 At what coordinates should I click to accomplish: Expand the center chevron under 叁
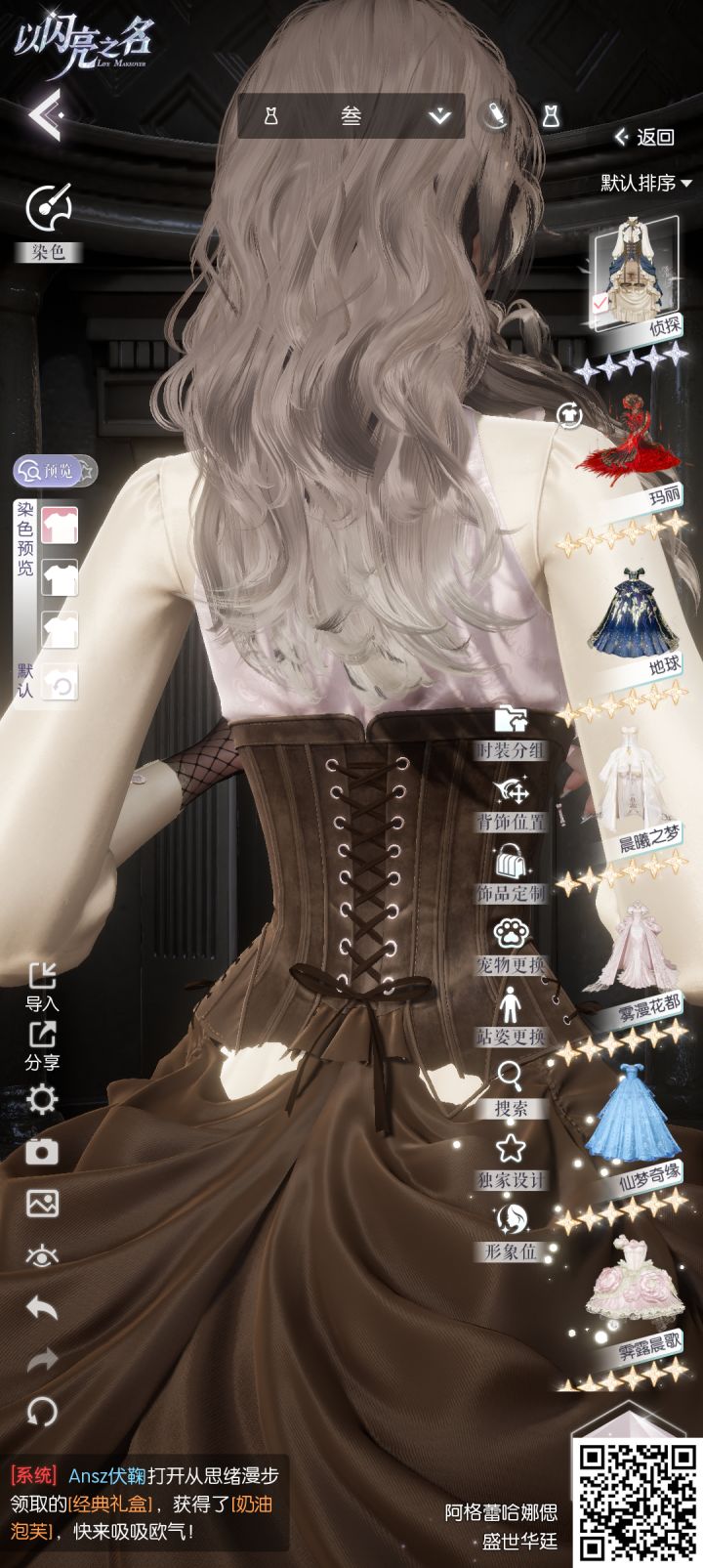pos(438,115)
